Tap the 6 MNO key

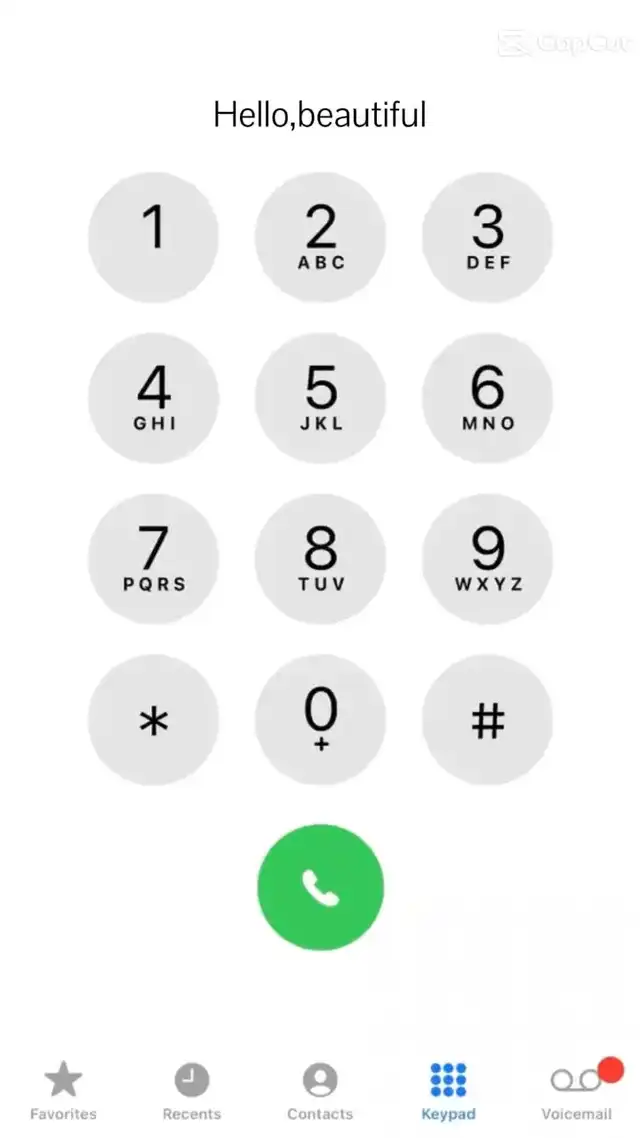(x=488, y=398)
